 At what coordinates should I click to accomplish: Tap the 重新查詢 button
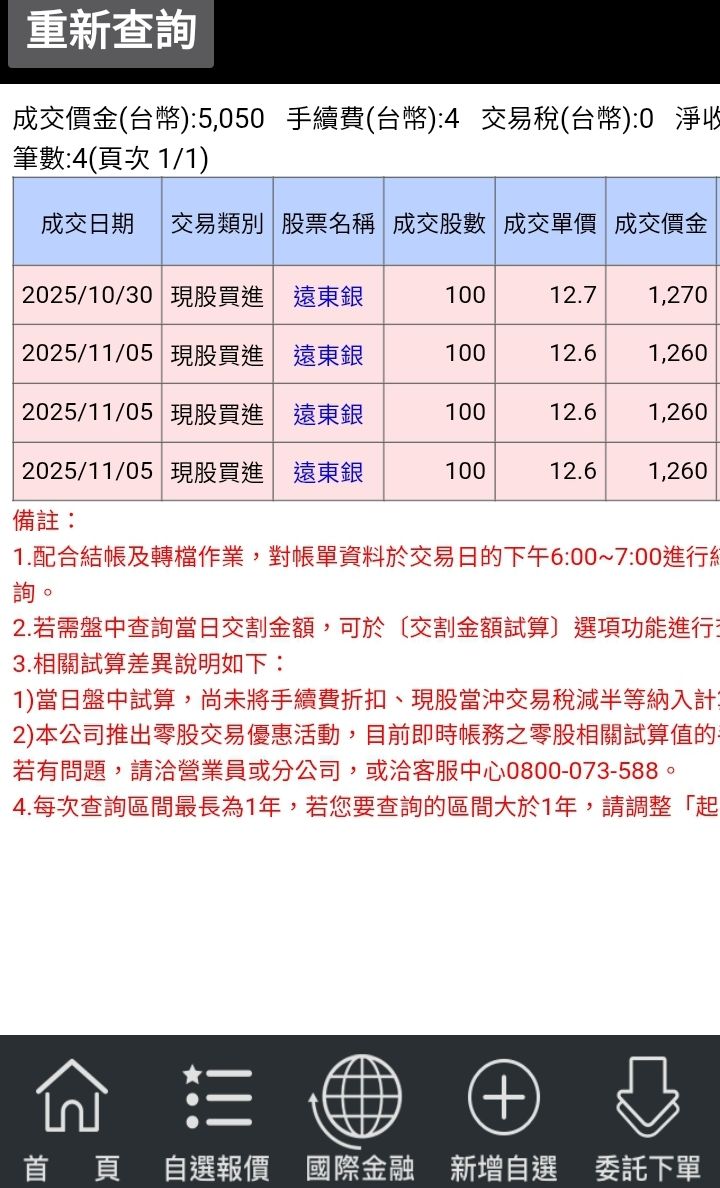(111, 33)
